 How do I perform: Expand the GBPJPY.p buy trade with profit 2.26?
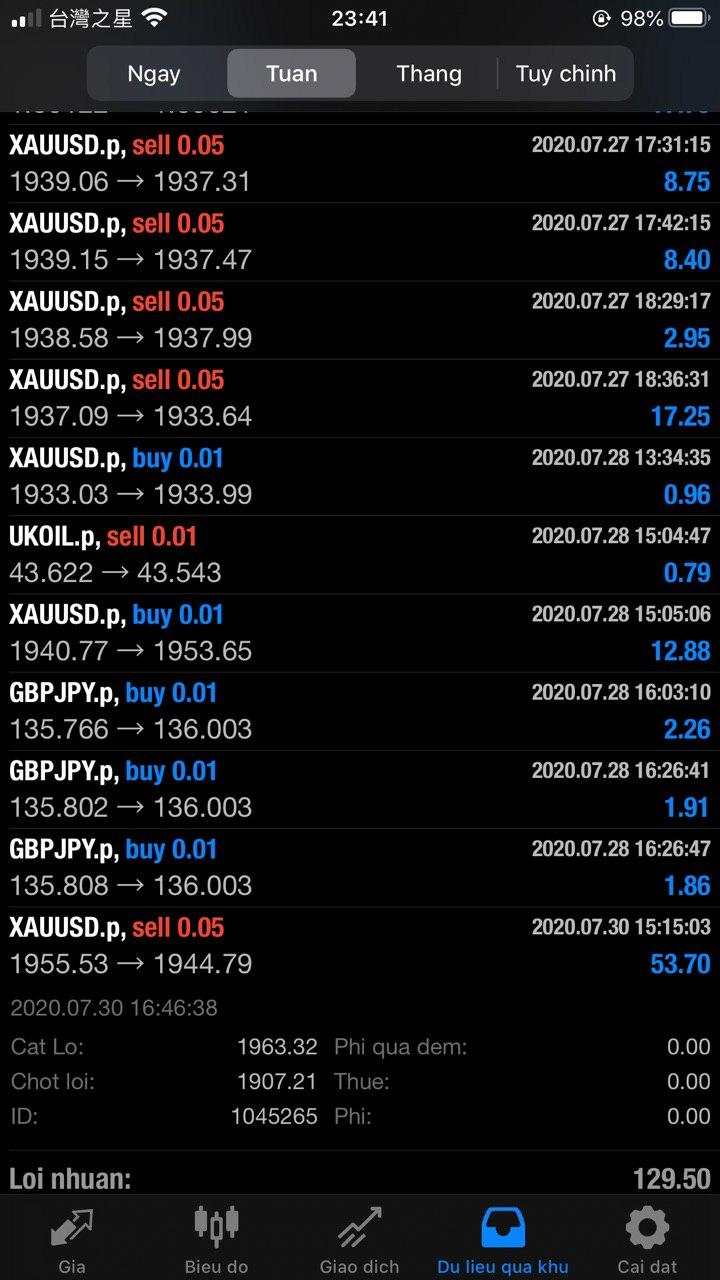[360, 710]
